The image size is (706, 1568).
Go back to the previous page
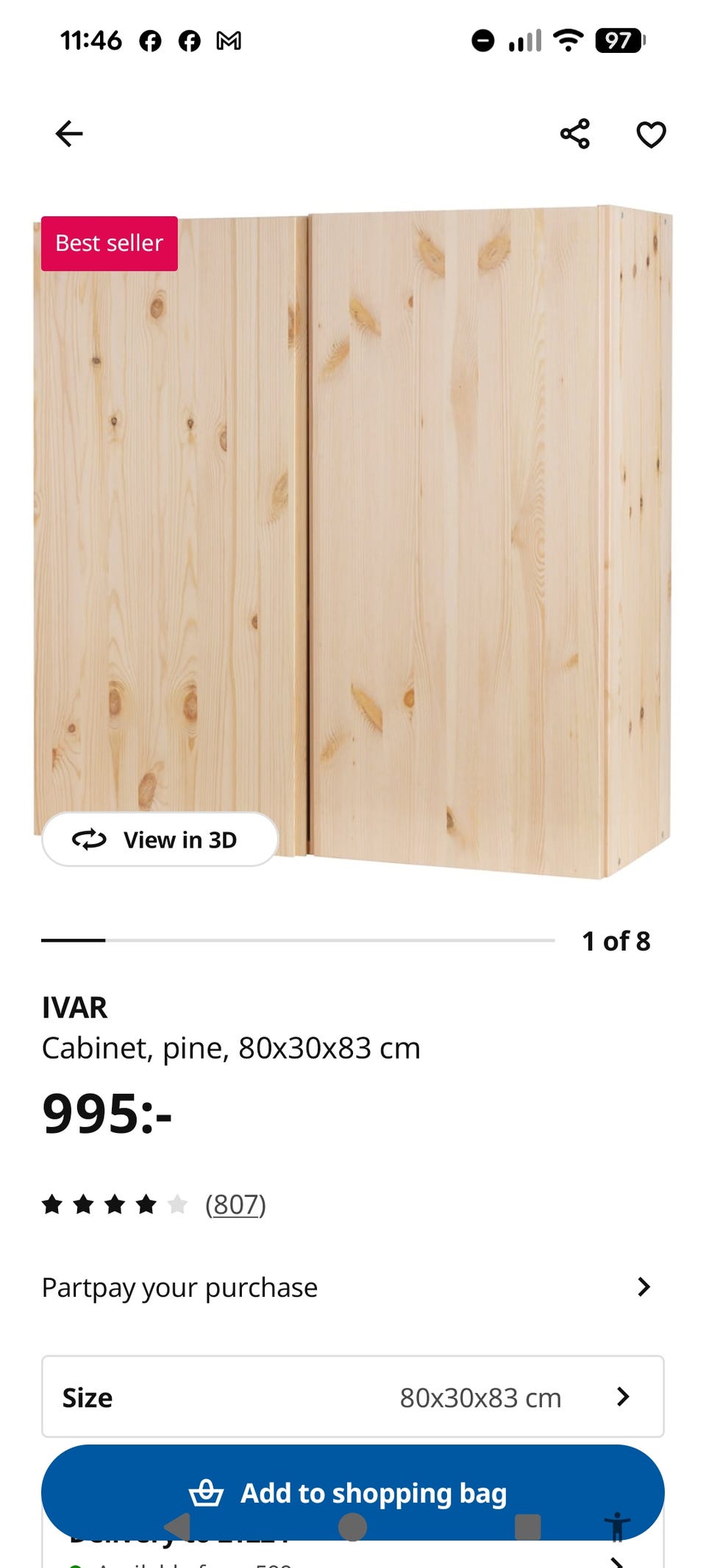[69, 134]
